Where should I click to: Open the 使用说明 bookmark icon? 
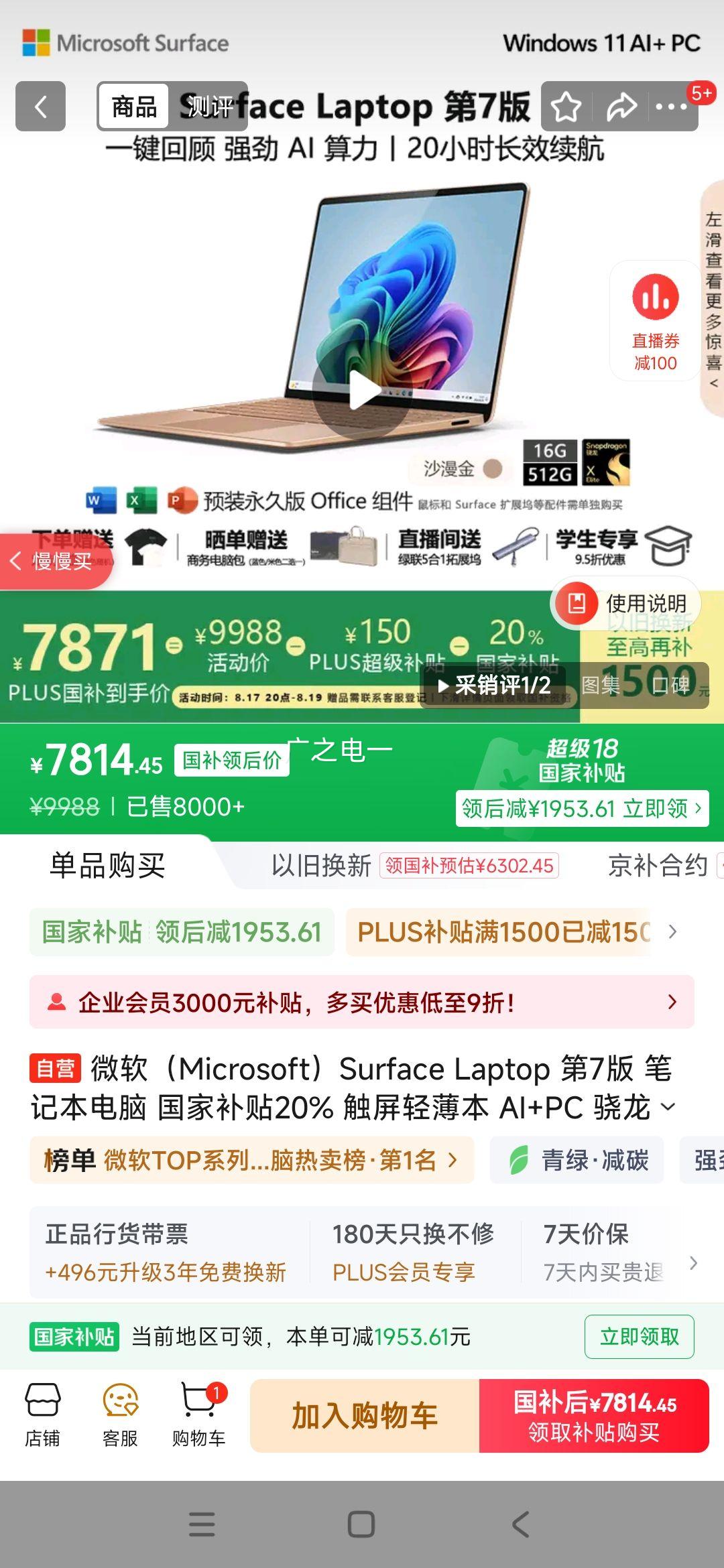(578, 602)
